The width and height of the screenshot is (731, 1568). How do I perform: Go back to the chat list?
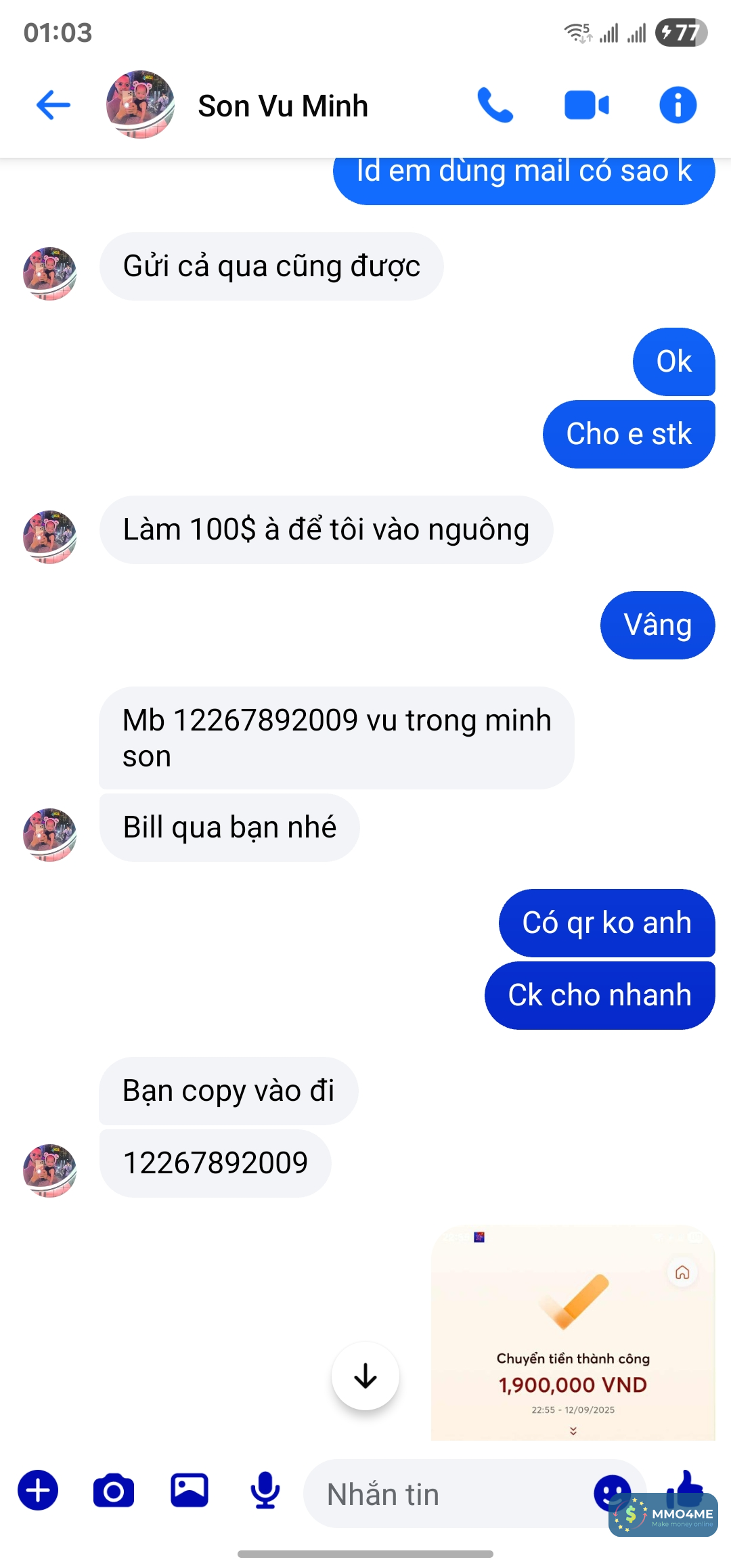coord(53,105)
